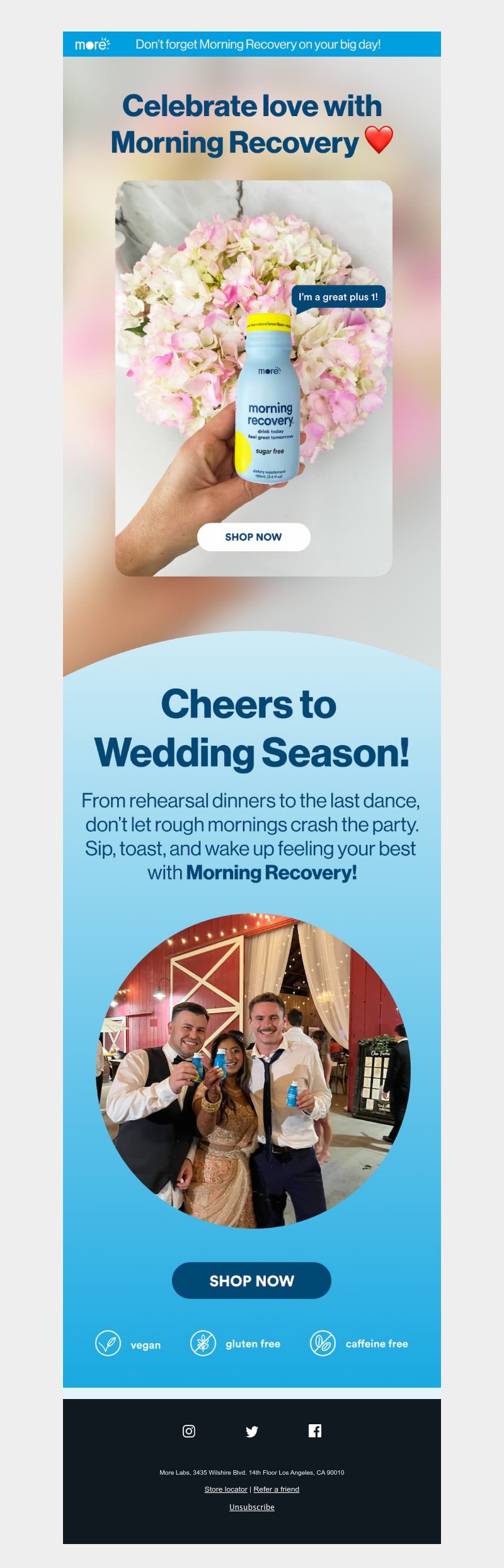This screenshot has width=504, height=1568.
Task: Tap the white SHOP NOW button on the bottle image
Action: coord(253,537)
